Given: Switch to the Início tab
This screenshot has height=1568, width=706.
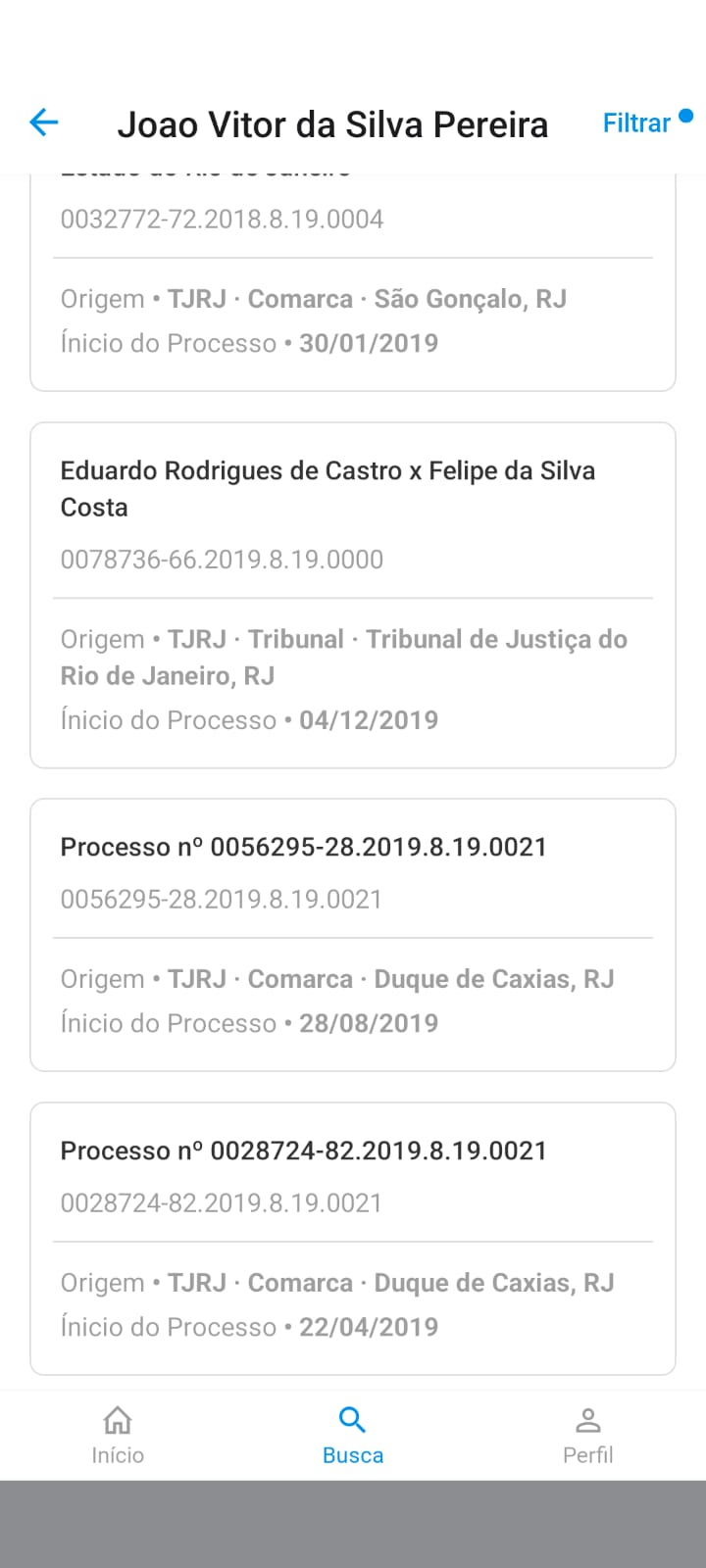Looking at the screenshot, I should pos(118,1435).
